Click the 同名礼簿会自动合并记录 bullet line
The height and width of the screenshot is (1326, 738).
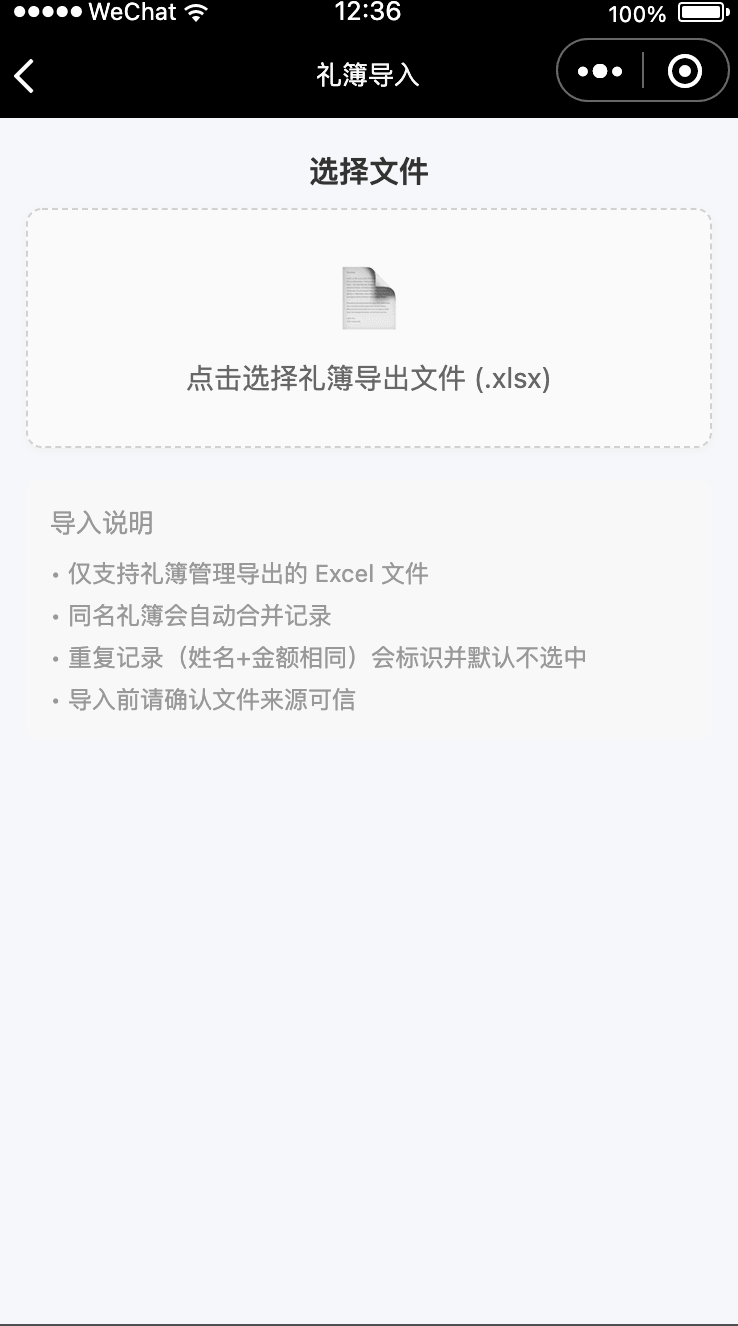196,615
